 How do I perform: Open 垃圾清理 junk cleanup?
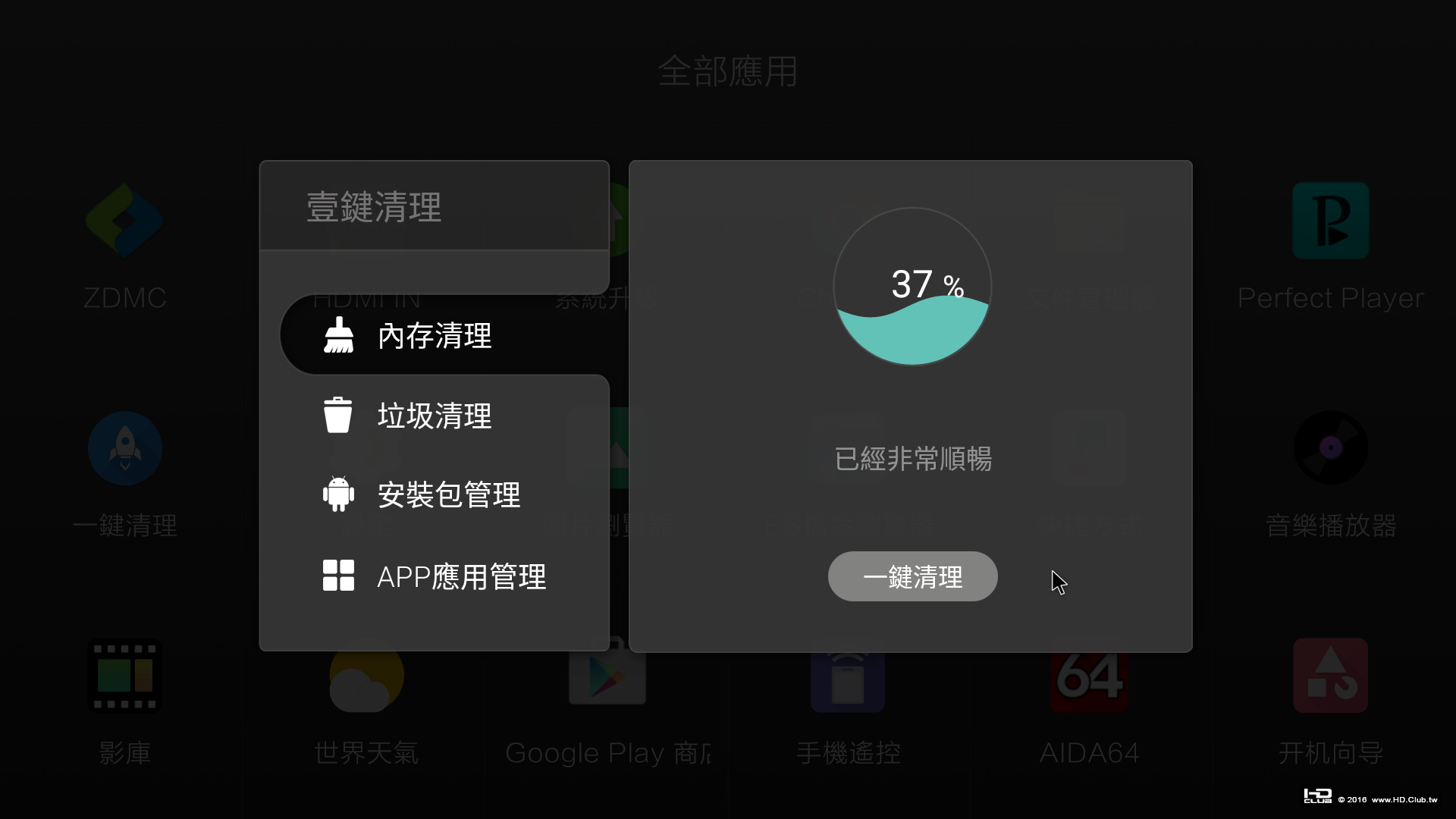click(x=434, y=416)
